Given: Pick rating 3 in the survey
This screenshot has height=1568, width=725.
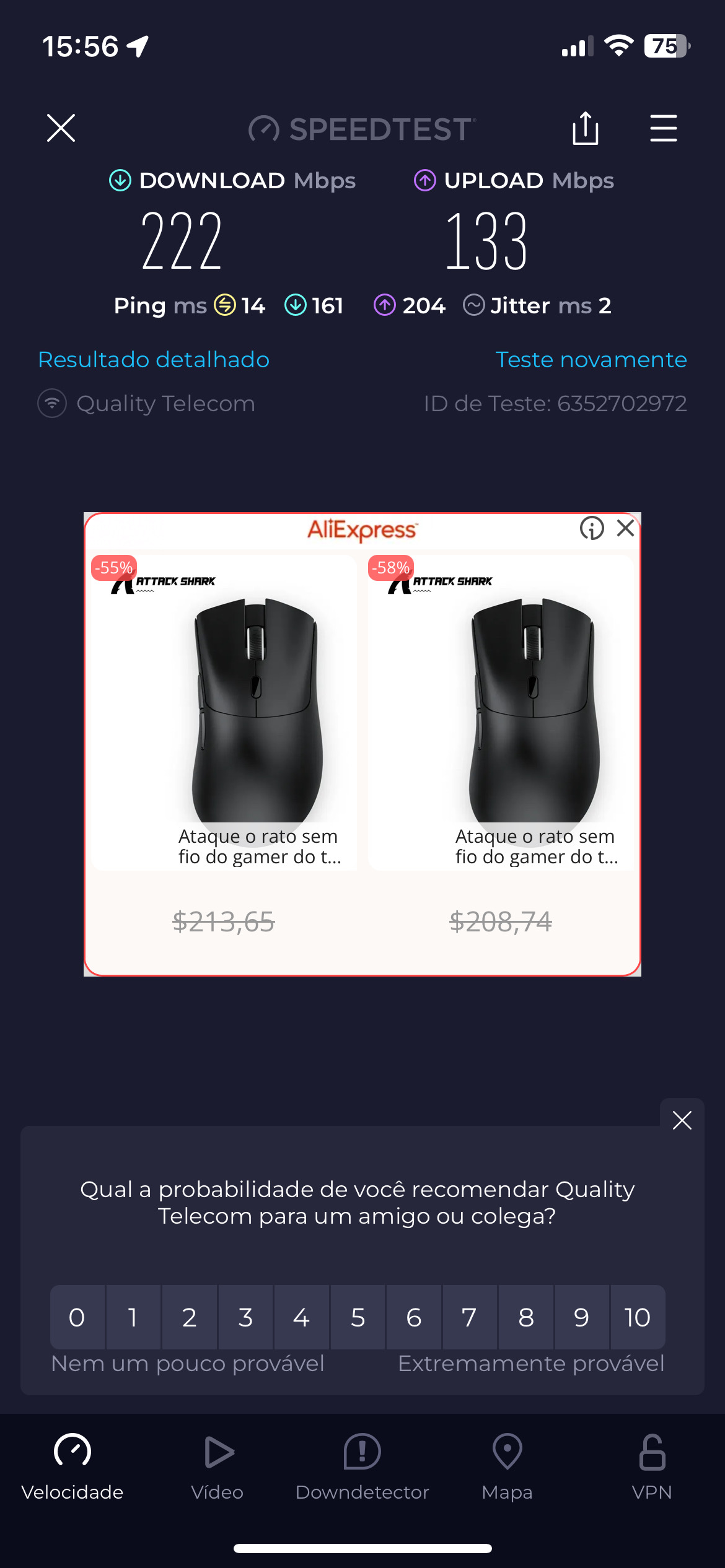Looking at the screenshot, I should tap(245, 1317).
